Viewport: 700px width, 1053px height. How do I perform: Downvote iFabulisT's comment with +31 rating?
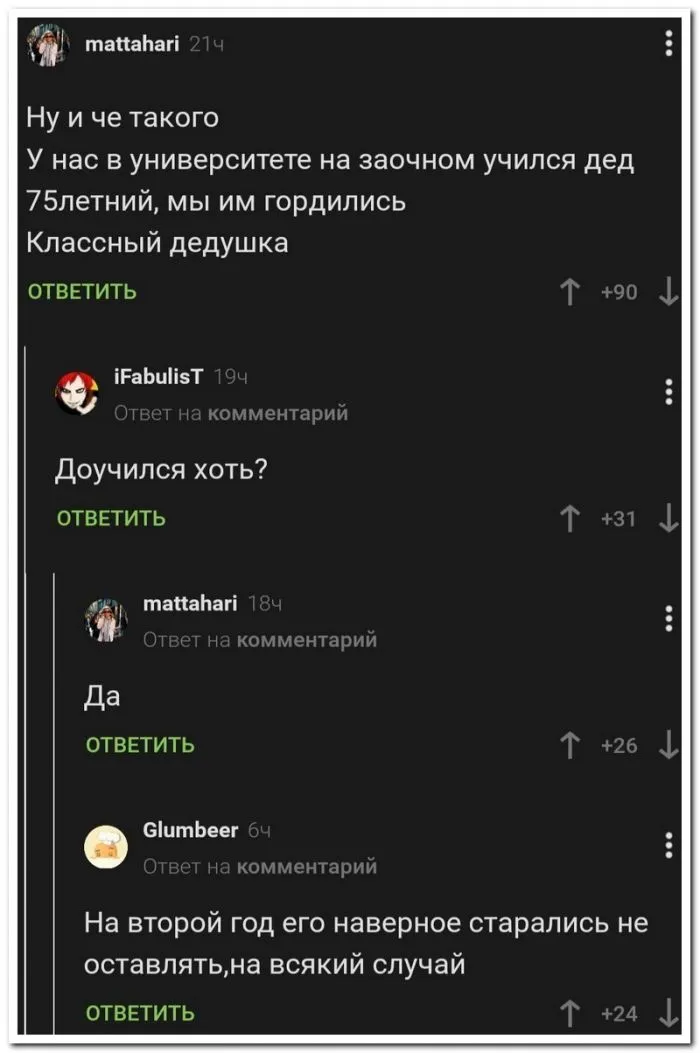click(x=668, y=519)
